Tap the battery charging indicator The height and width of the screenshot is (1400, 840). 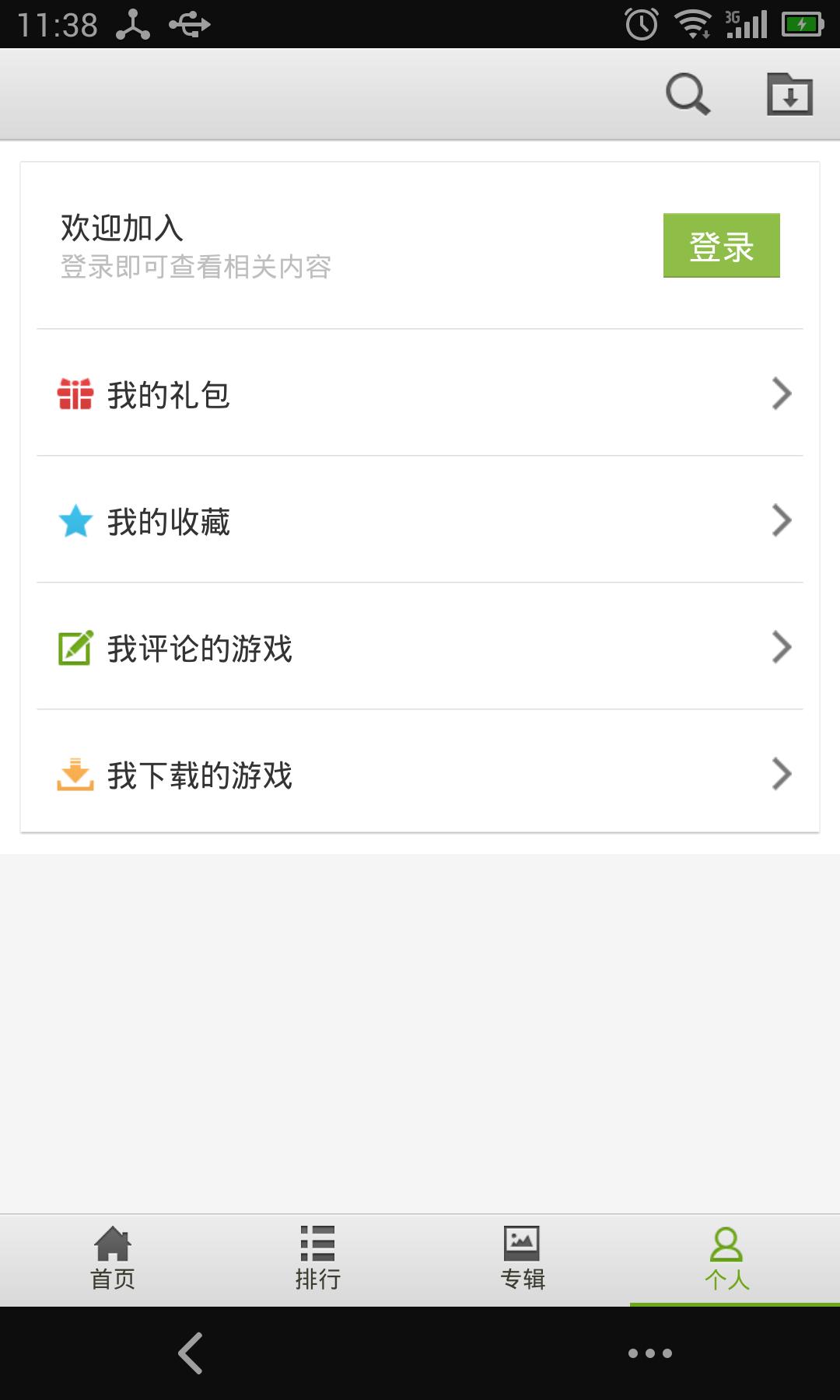point(801,23)
